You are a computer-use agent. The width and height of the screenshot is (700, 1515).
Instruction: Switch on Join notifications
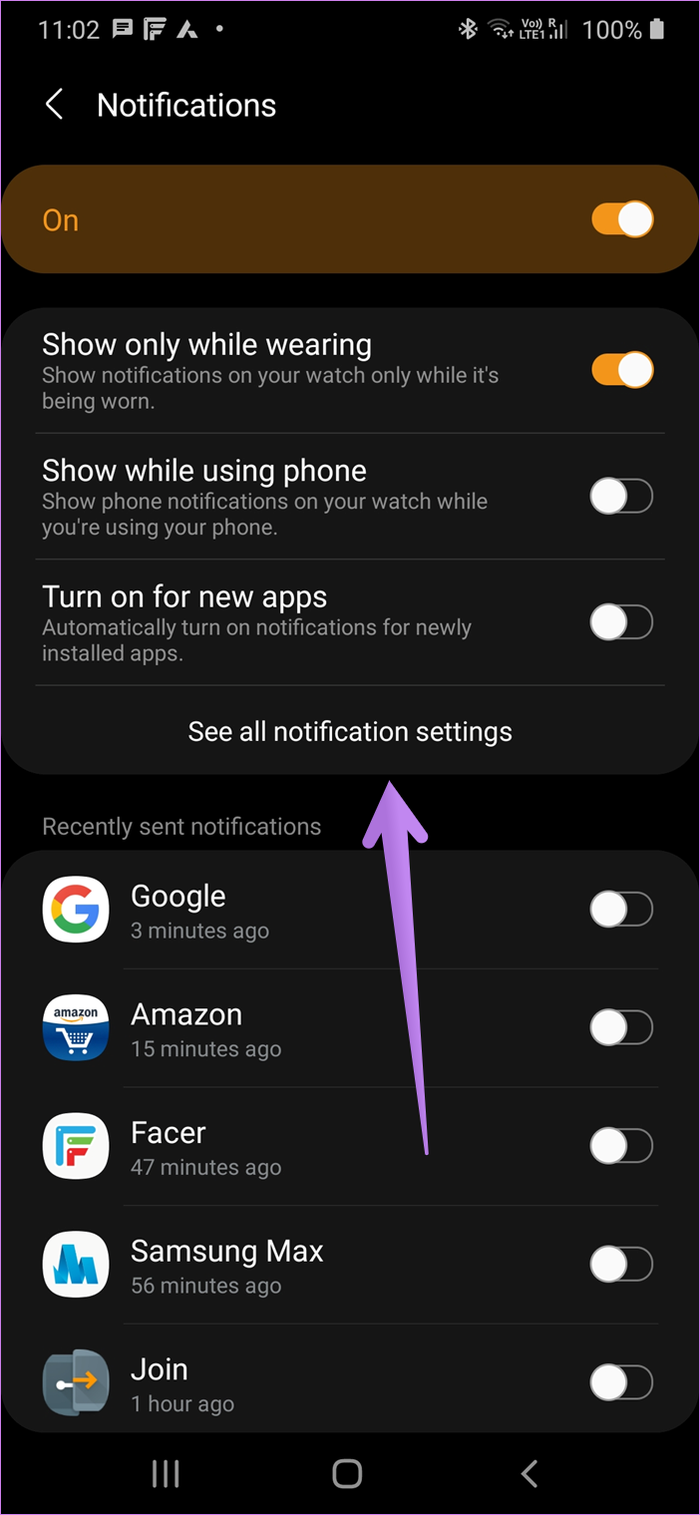622,1383
